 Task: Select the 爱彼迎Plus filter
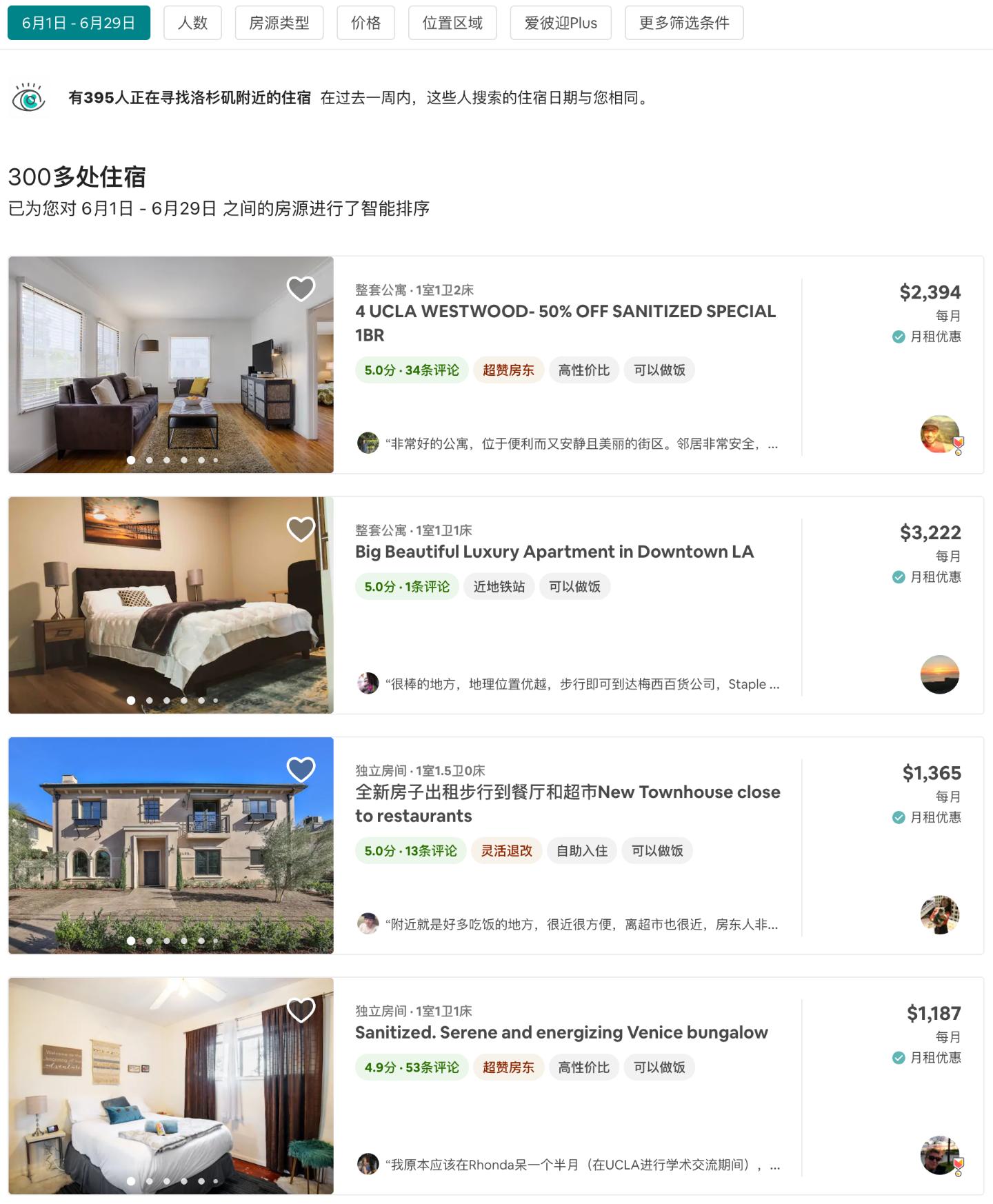560,23
